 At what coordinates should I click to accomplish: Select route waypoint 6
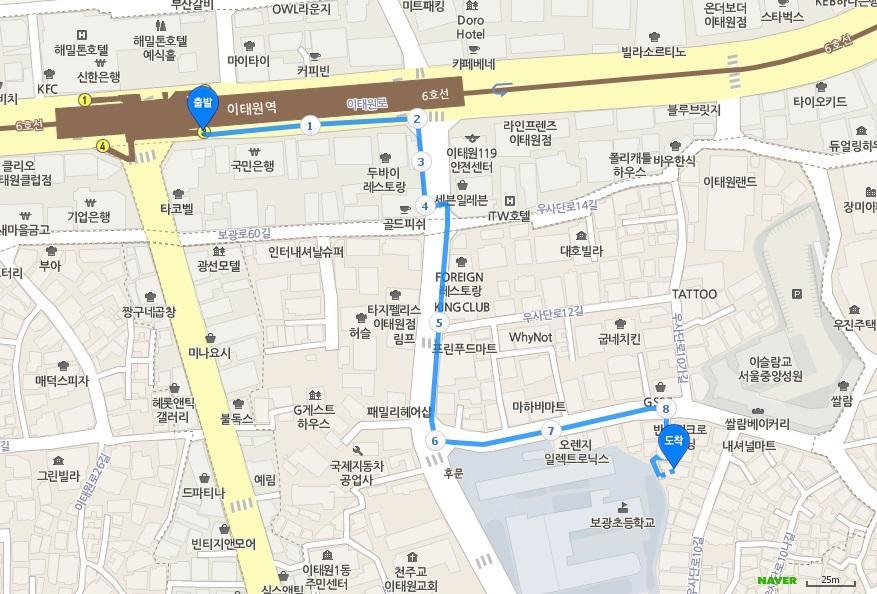[x=435, y=441]
